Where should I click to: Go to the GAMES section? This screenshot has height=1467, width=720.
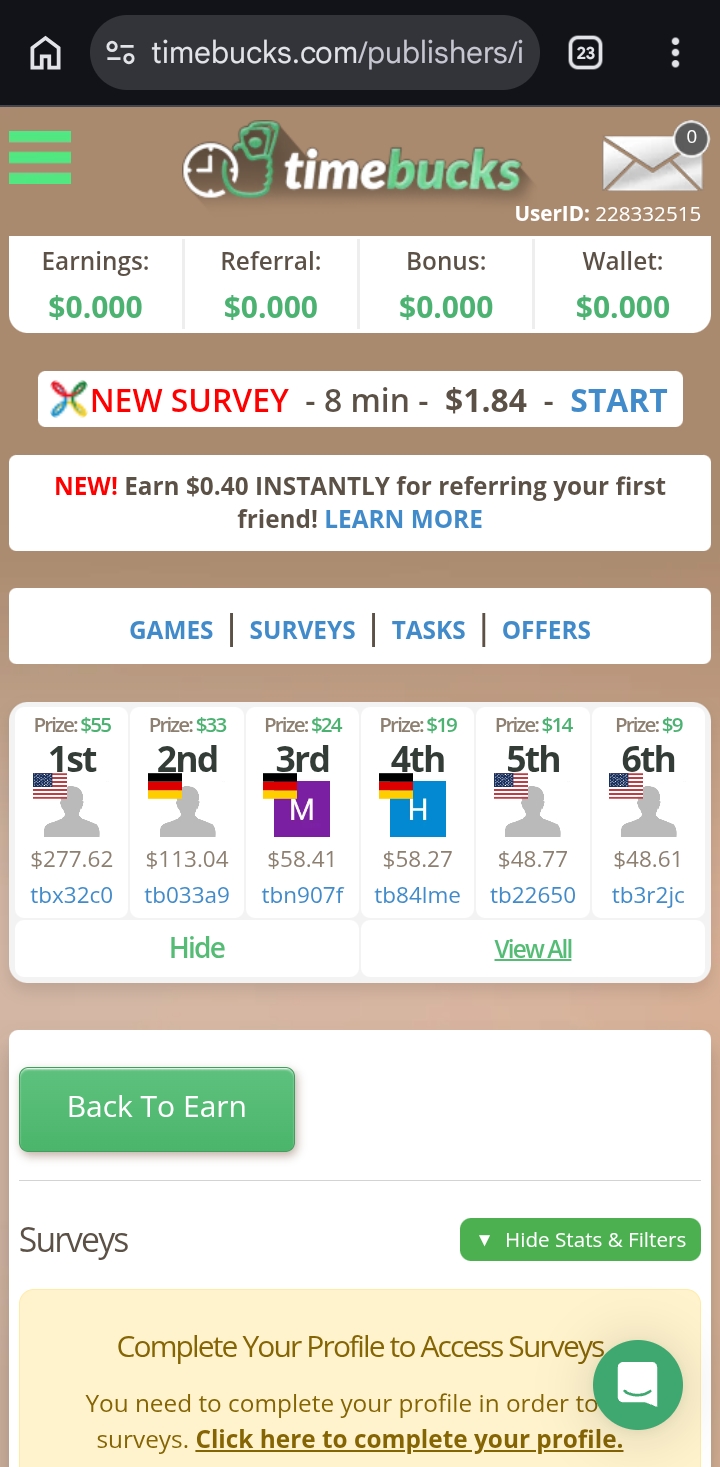pos(171,630)
